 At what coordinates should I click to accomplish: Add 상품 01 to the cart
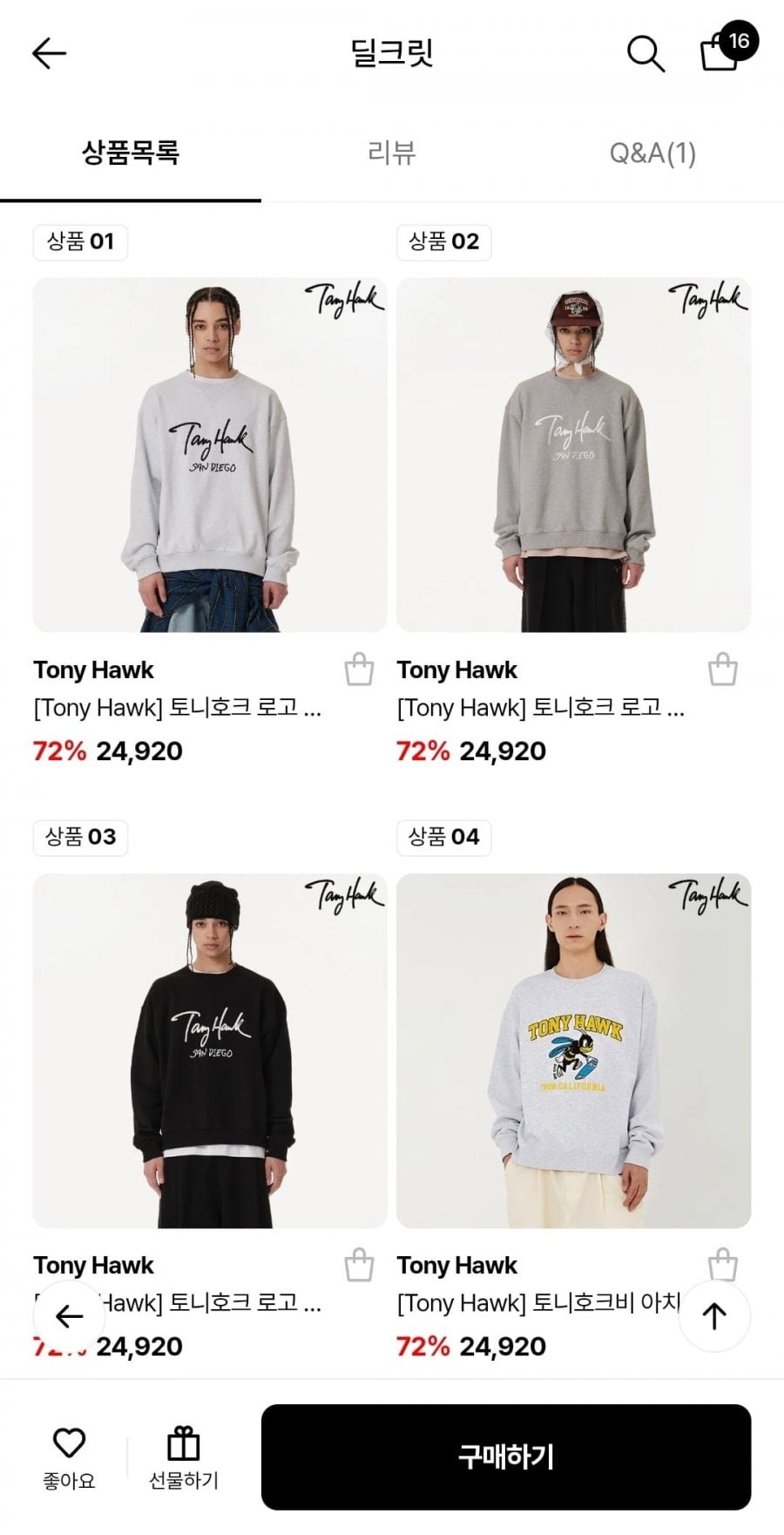pos(359,669)
